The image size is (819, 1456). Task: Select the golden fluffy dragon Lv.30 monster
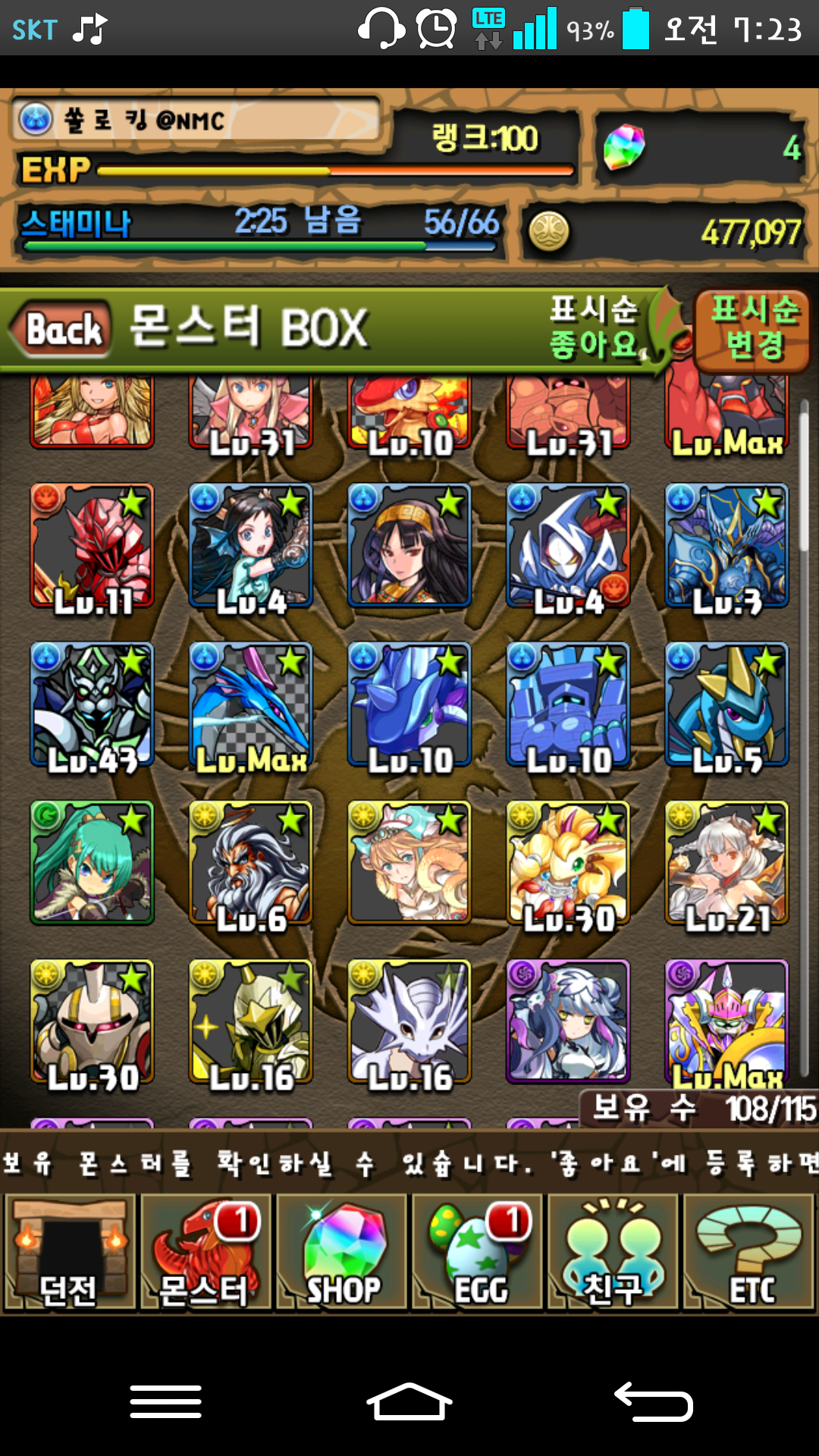[568, 863]
